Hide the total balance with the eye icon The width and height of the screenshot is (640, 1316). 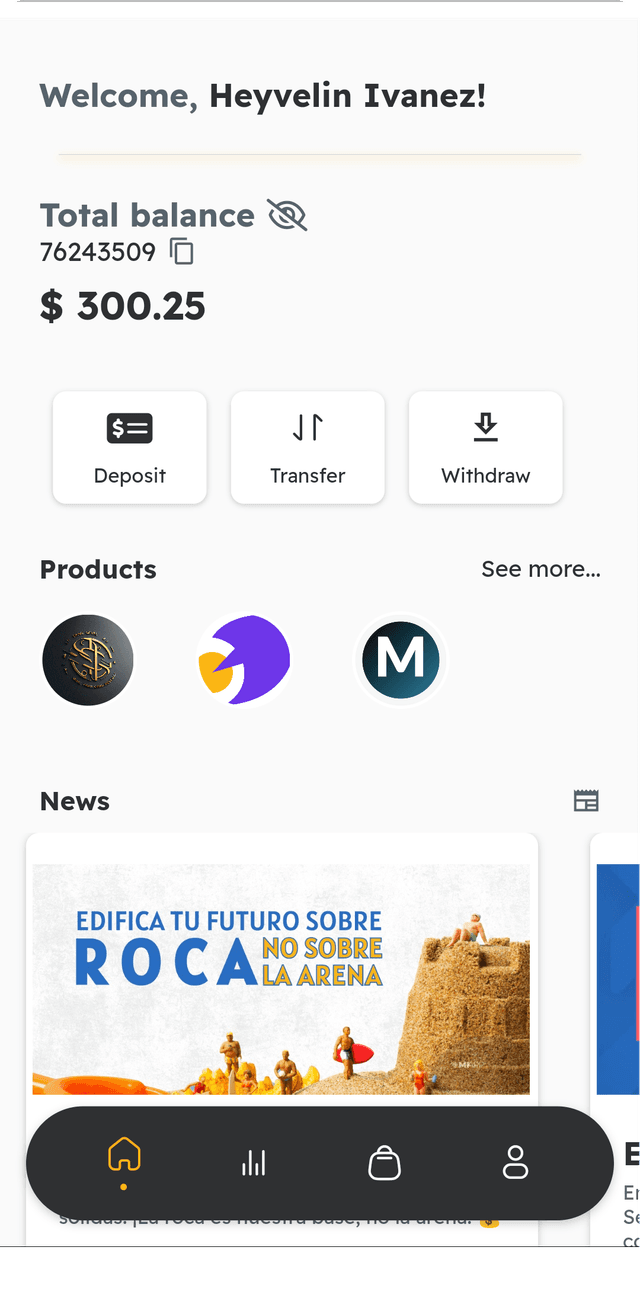pos(287,215)
